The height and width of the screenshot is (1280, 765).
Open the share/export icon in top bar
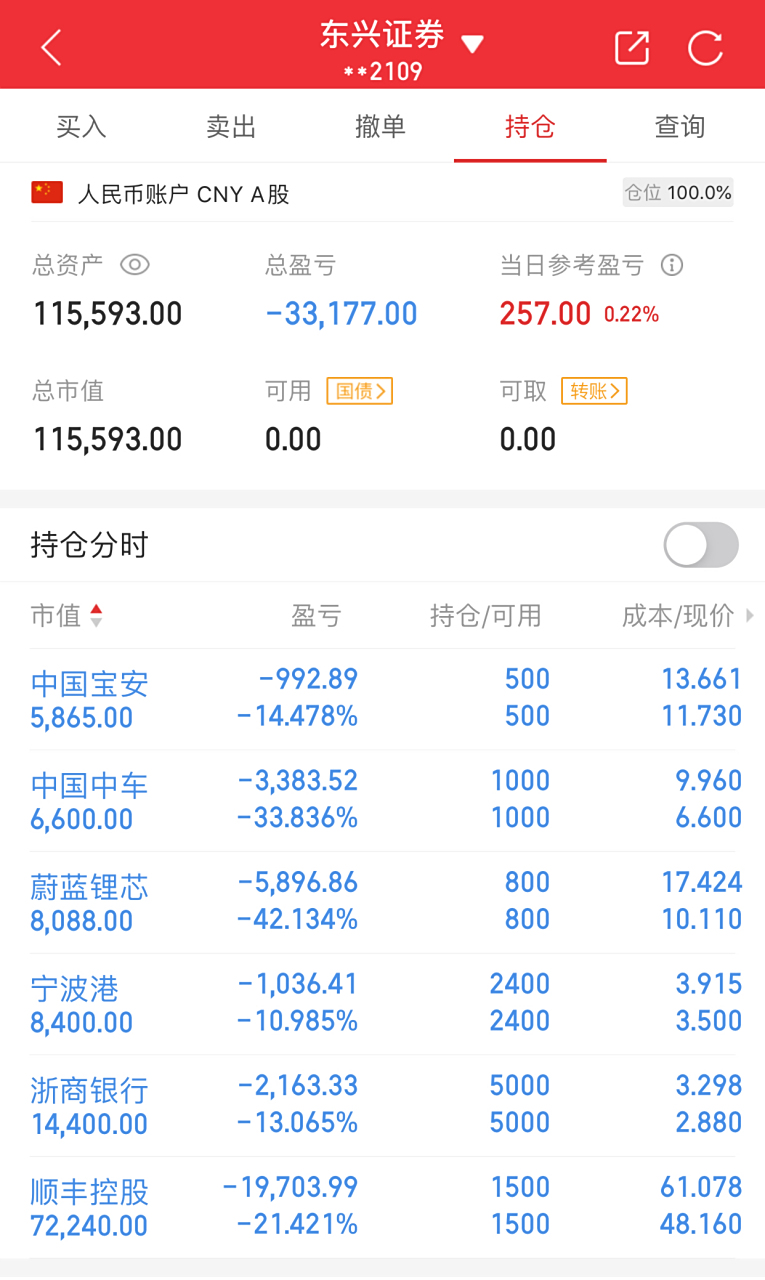click(631, 47)
